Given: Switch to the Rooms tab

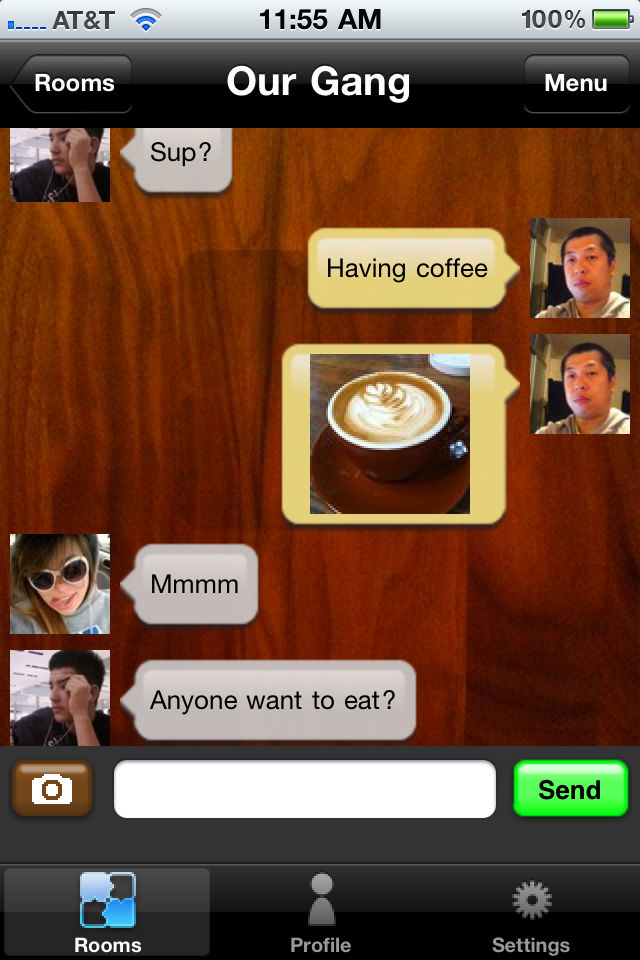Looking at the screenshot, I should [107, 912].
